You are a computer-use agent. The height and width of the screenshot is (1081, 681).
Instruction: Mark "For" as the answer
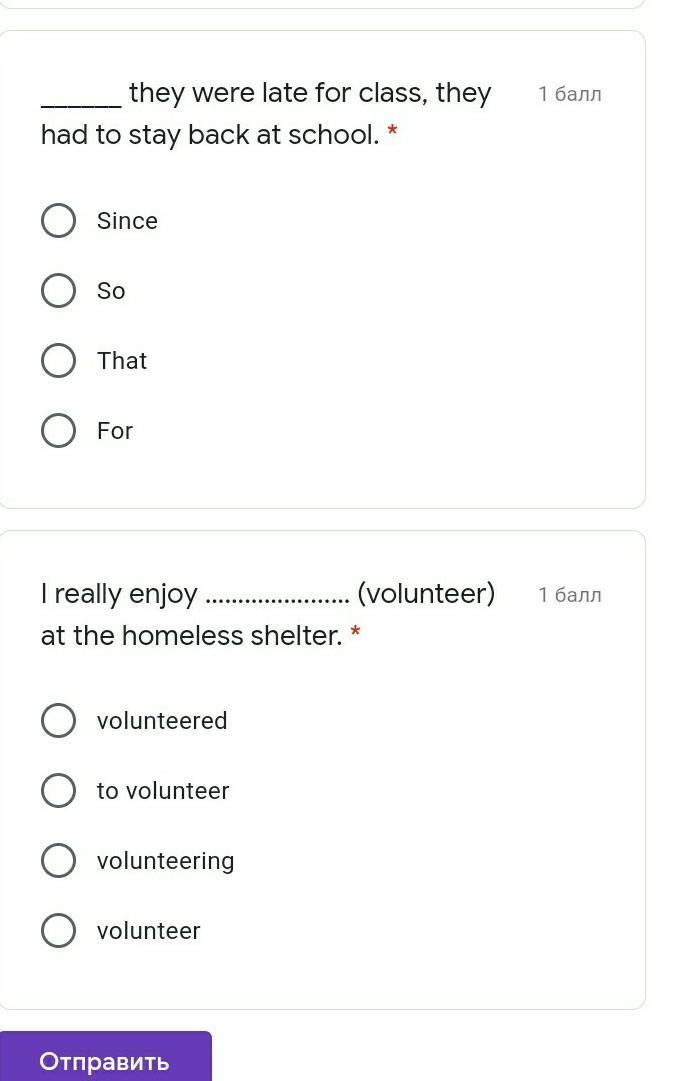[x=58, y=431]
